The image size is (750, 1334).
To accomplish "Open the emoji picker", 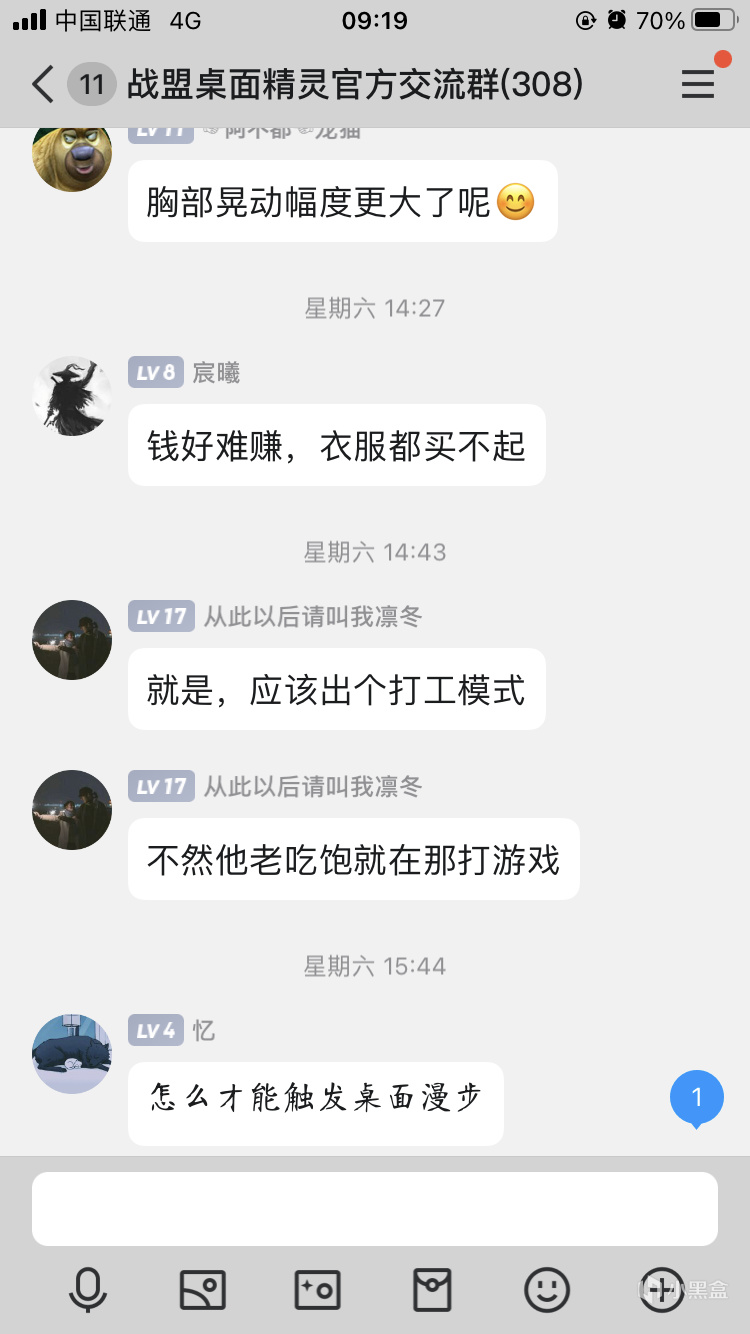I will tap(547, 1290).
